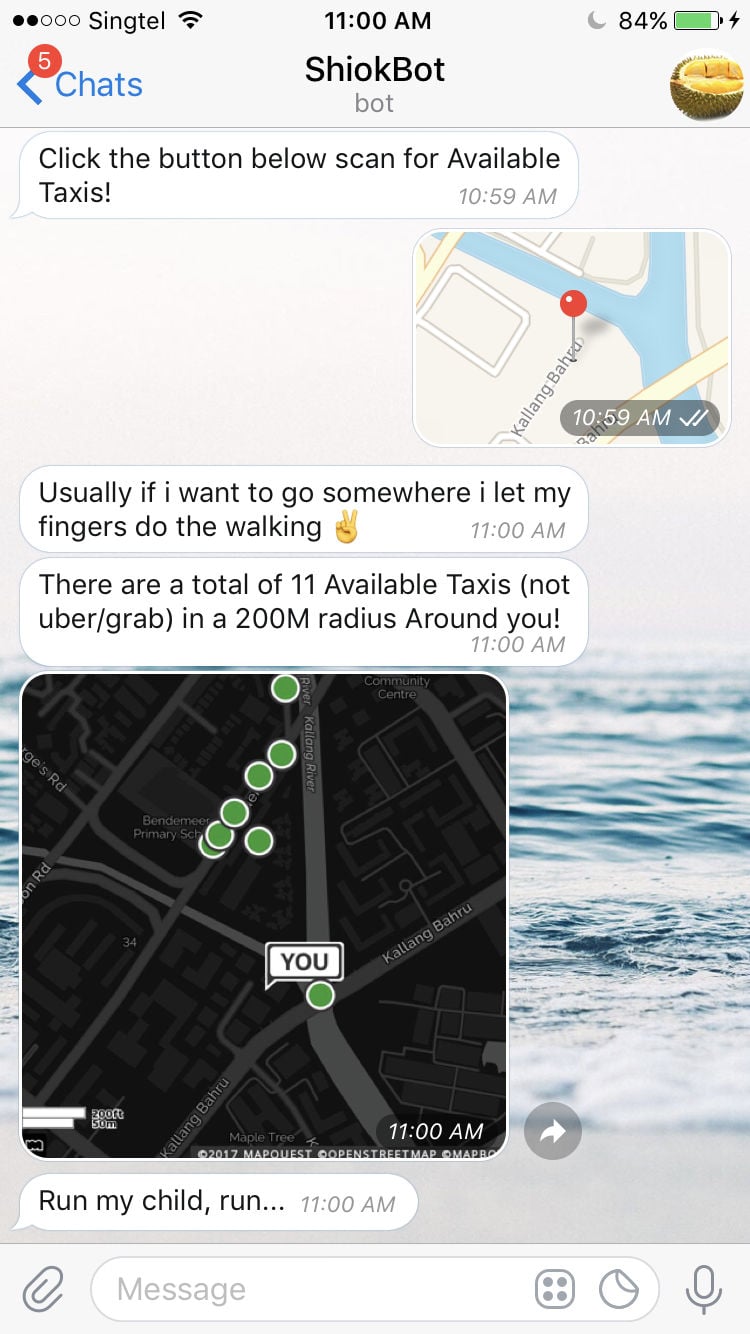The height and width of the screenshot is (1334, 750).
Task: Focus the Message input field
Action: coord(310,1289)
